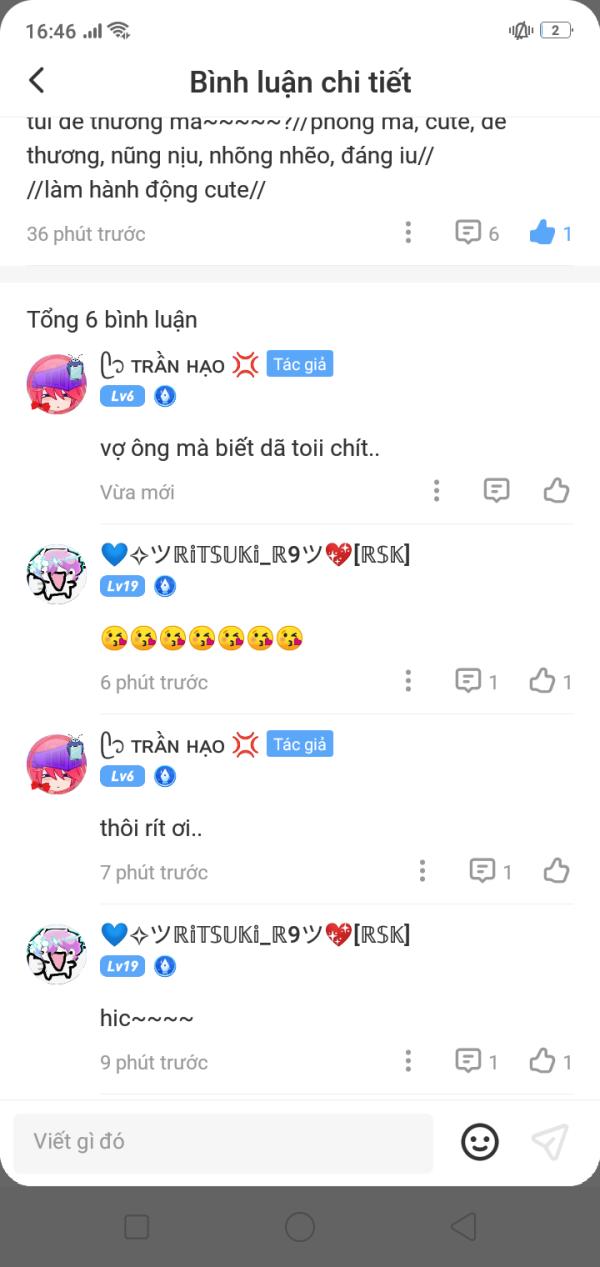Open options for the kiss emoji comment

tap(408, 681)
